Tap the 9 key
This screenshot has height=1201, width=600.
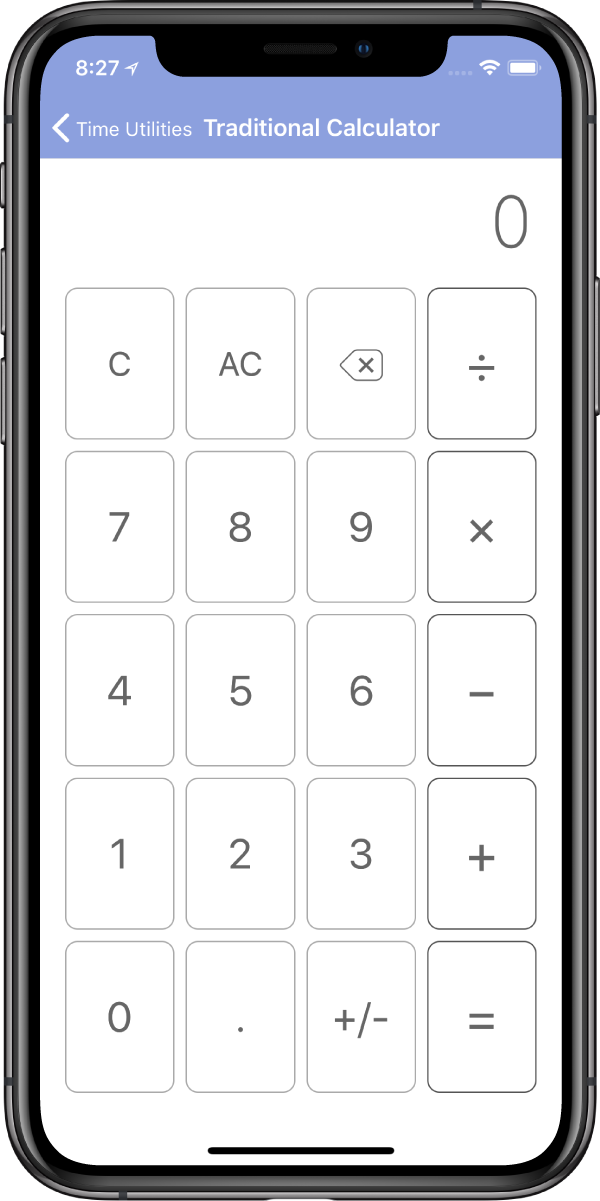(361, 527)
